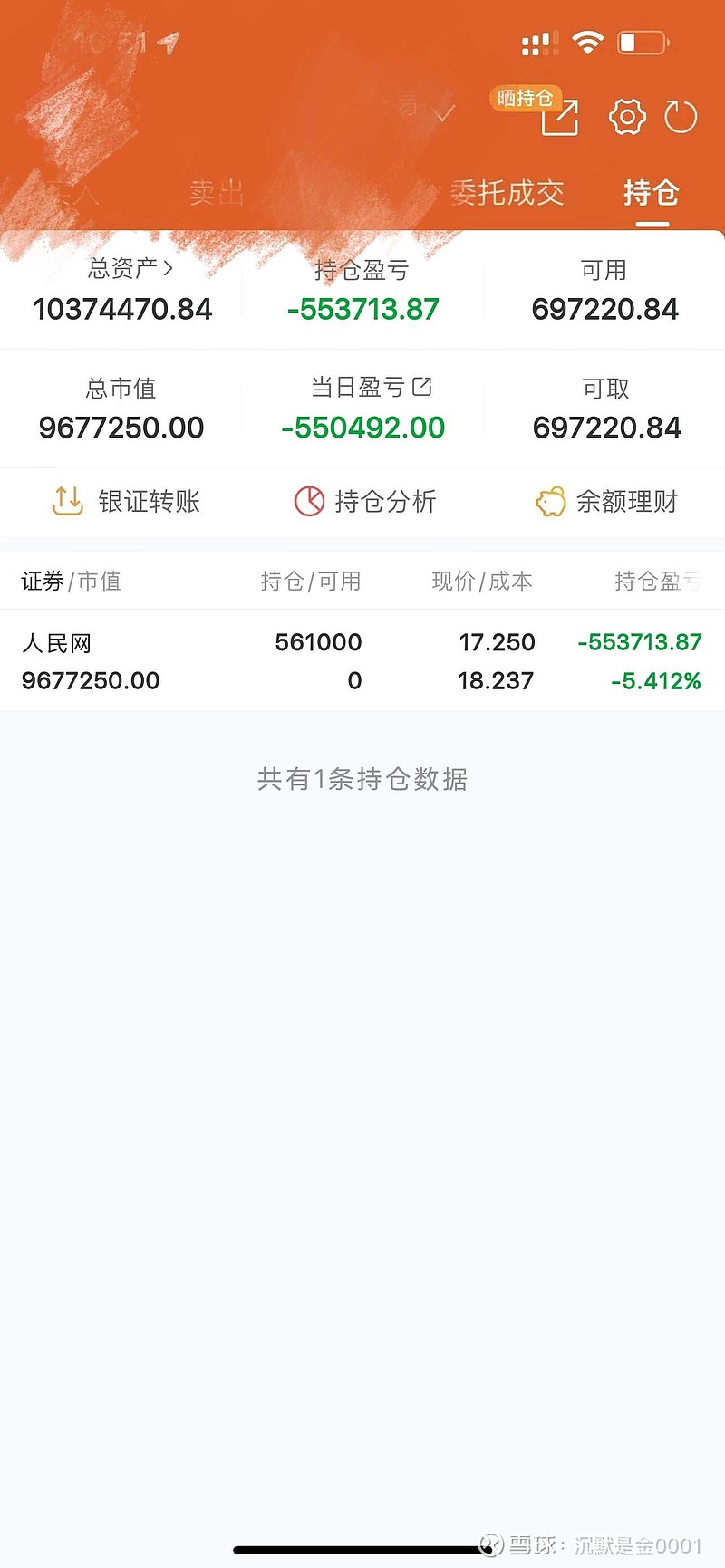
Task: Open the 人民网 holding row
Action: [362, 660]
